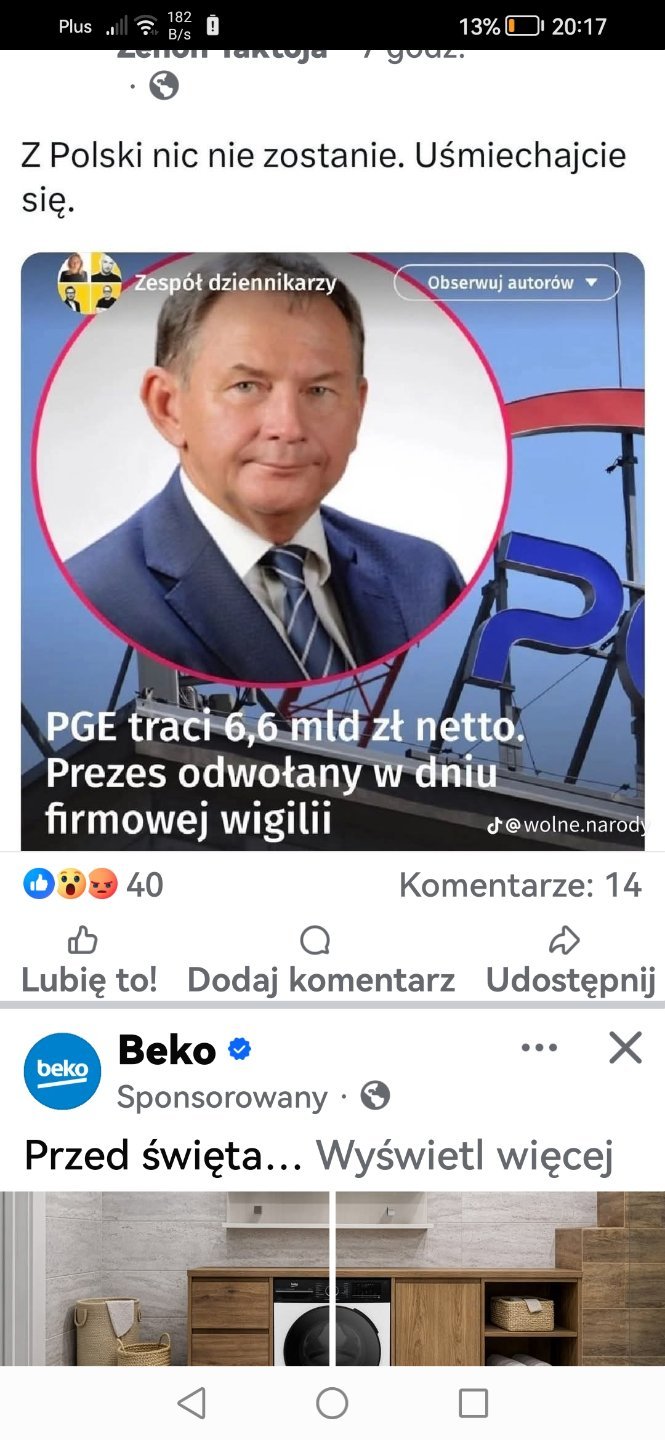Expand Beko ad text with Wyświetl więcej

coord(464,1156)
